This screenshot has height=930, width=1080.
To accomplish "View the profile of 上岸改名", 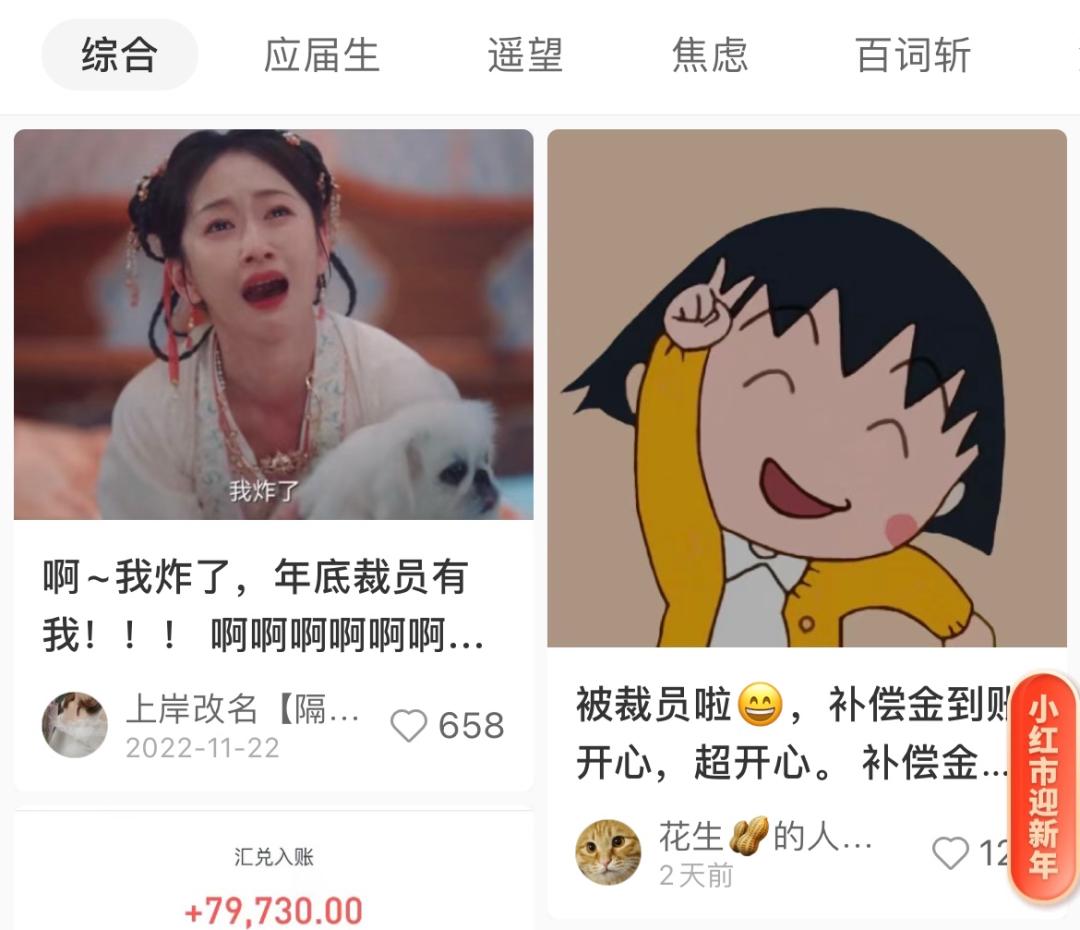I will [75, 725].
